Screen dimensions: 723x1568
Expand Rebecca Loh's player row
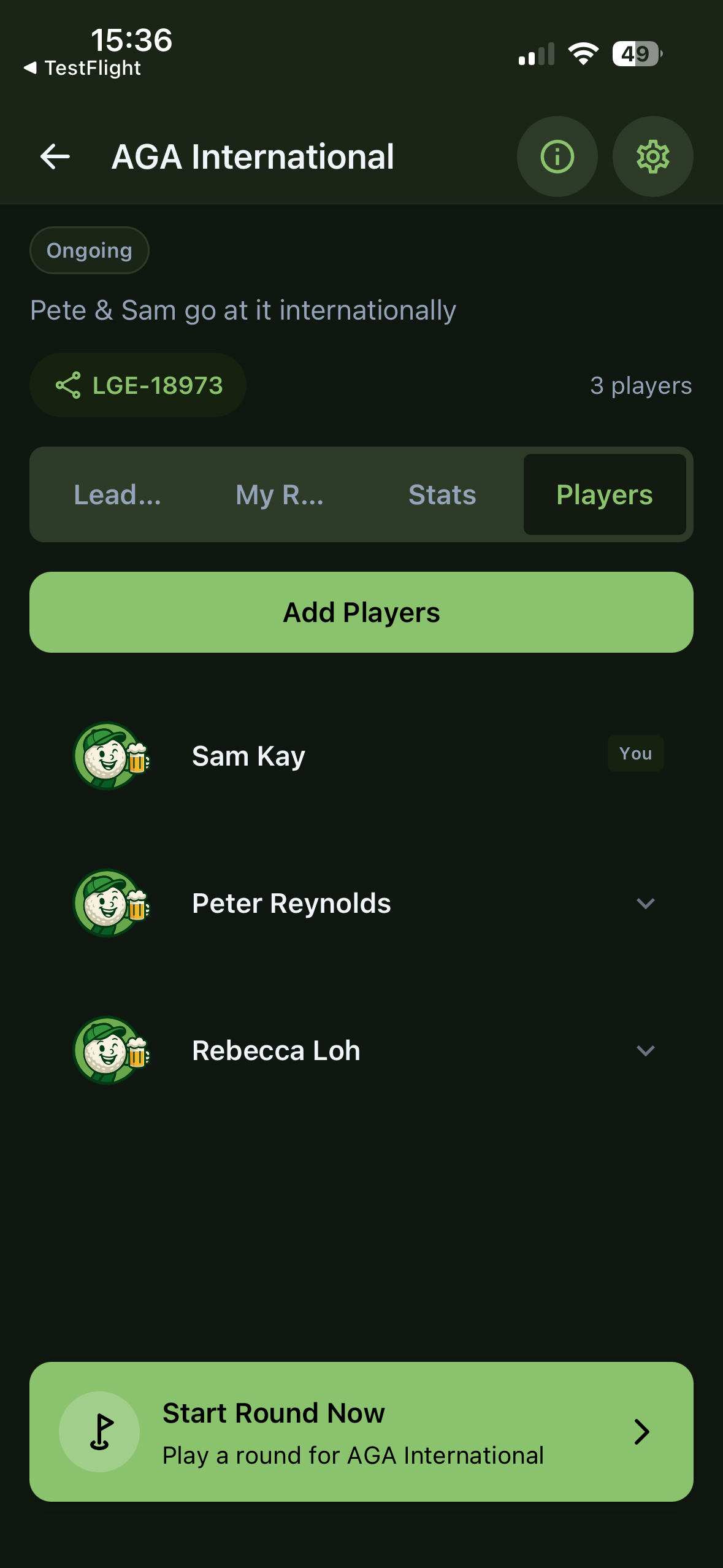pyautogui.click(x=646, y=1050)
